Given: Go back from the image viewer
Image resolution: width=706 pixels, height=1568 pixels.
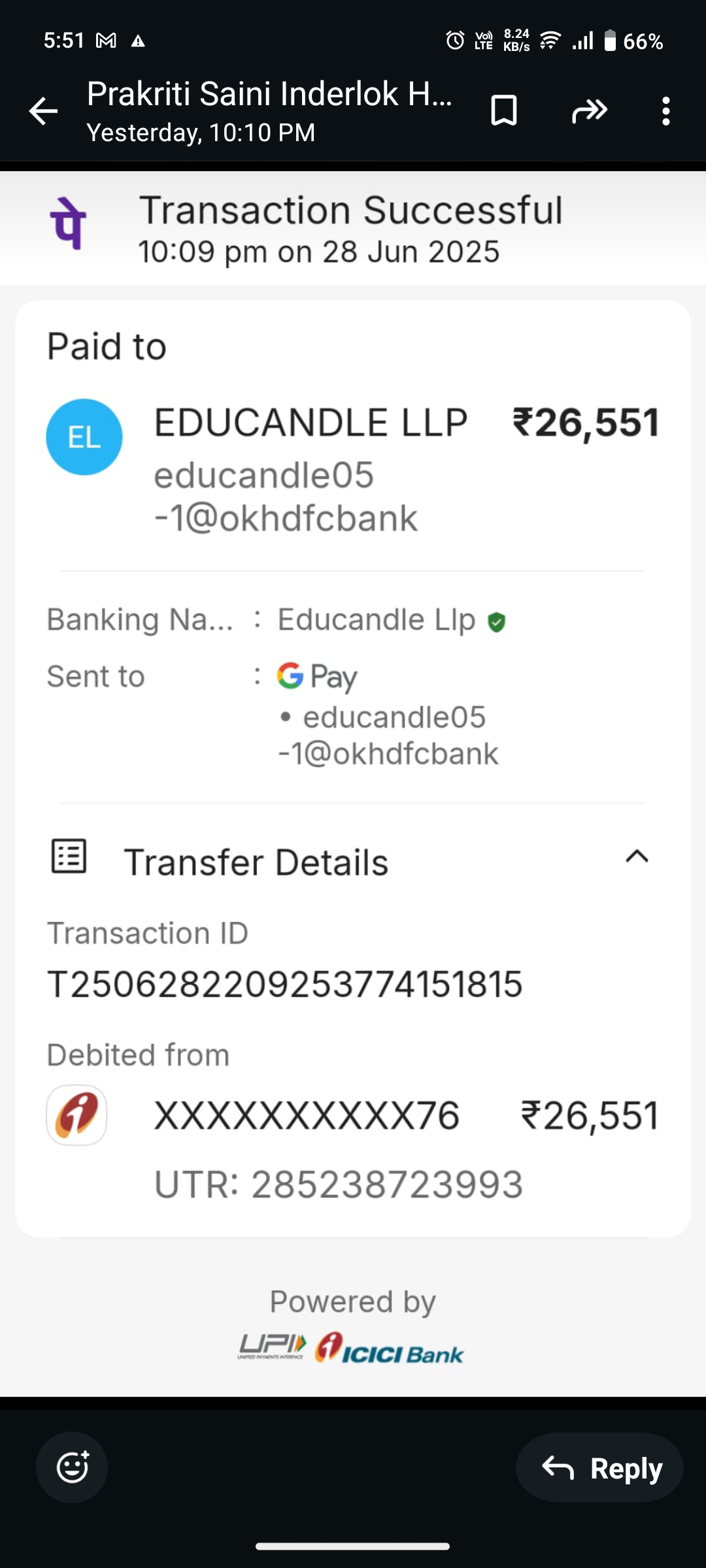Looking at the screenshot, I should click(43, 111).
